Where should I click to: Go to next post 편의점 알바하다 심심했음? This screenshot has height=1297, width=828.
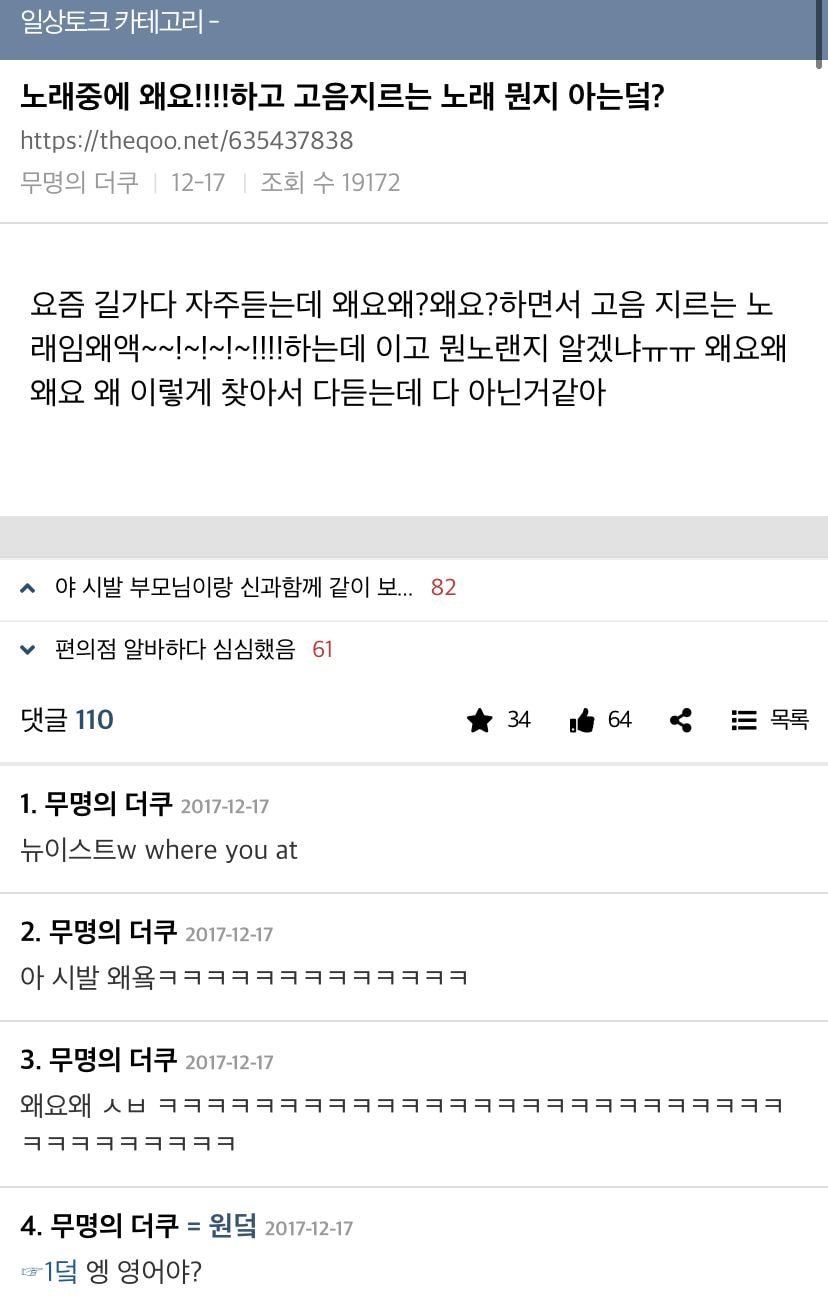point(175,650)
